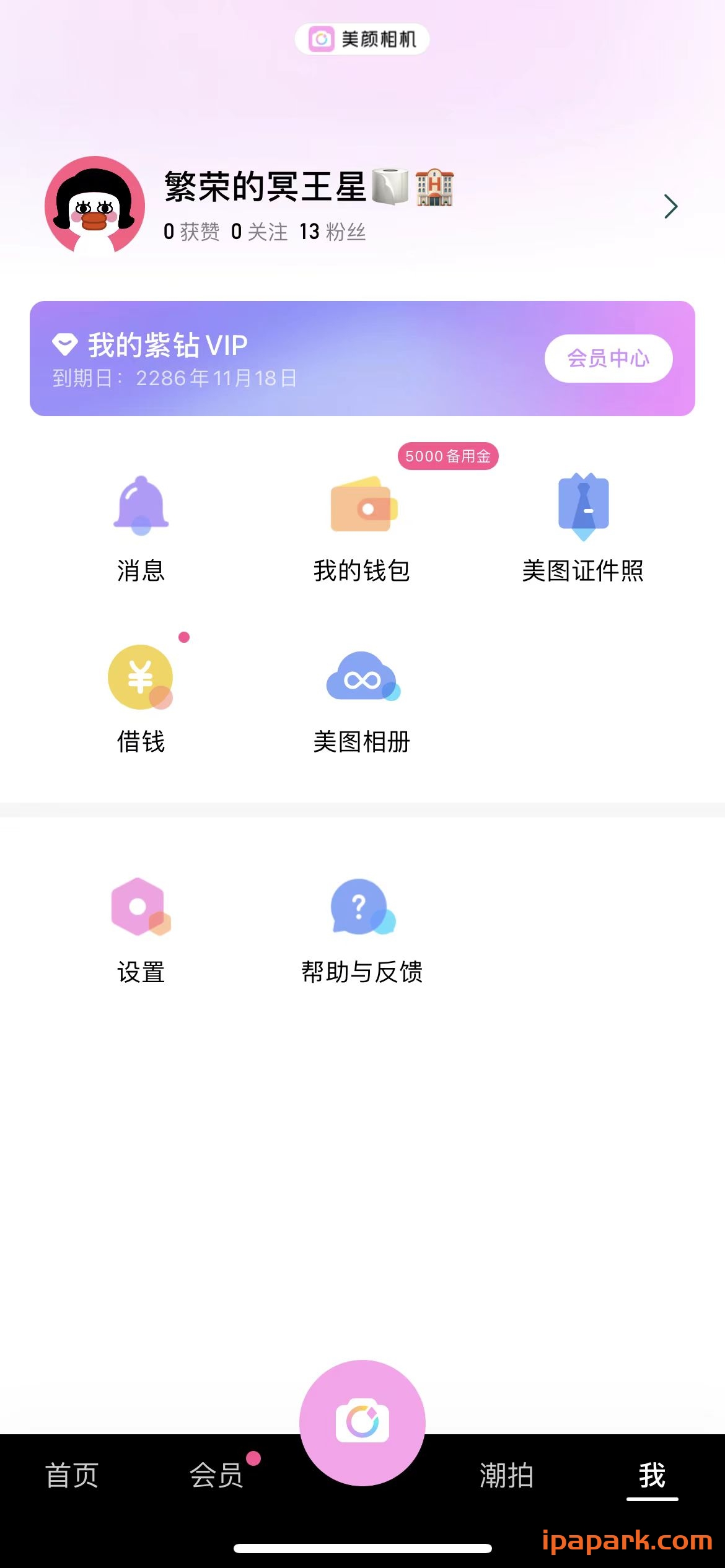Expand profile details via right arrow chevron

[x=671, y=206]
